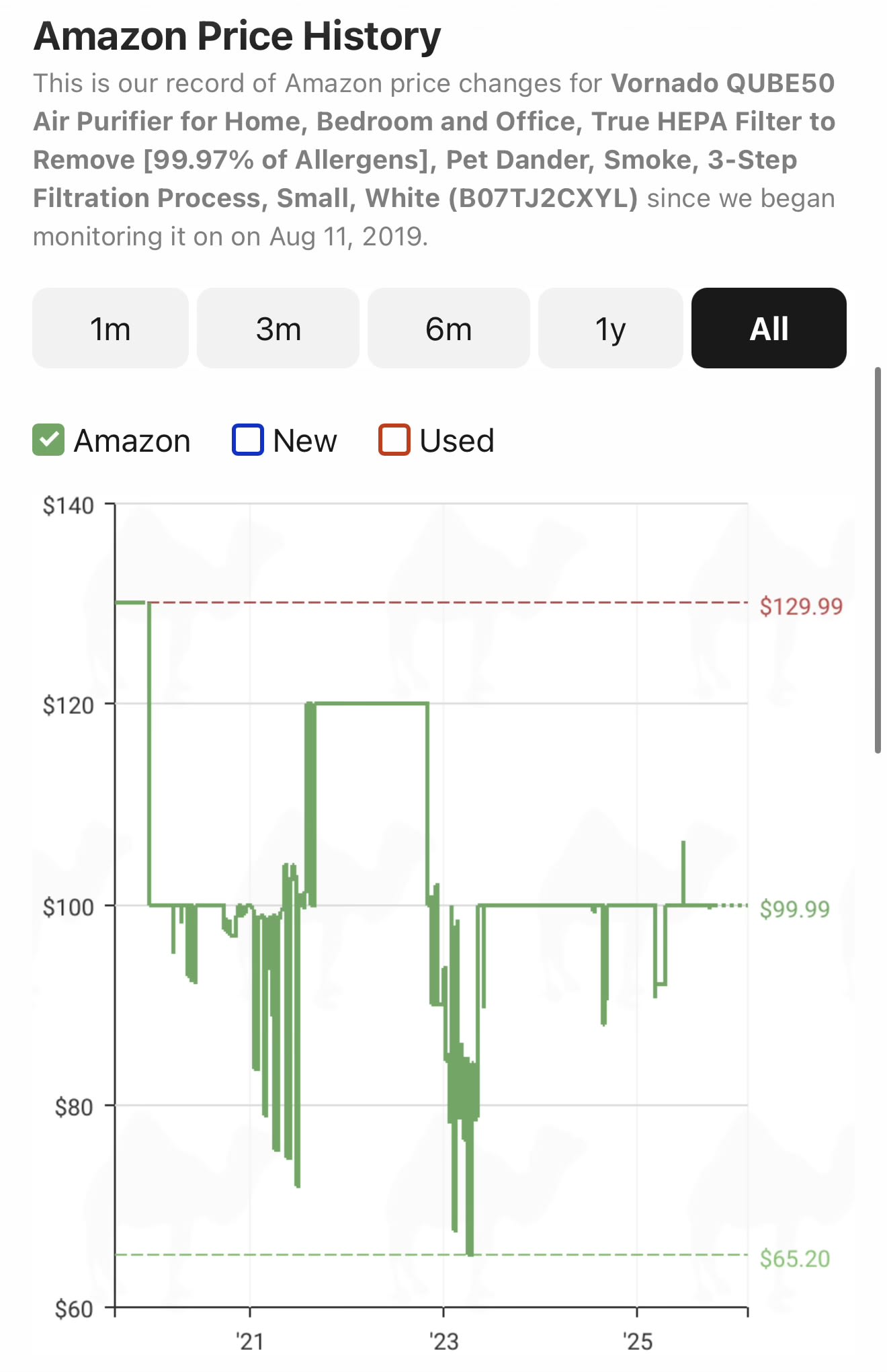This screenshot has width=887, height=1372.
Task: Click the highest price label $129.99
Action: coord(802,606)
